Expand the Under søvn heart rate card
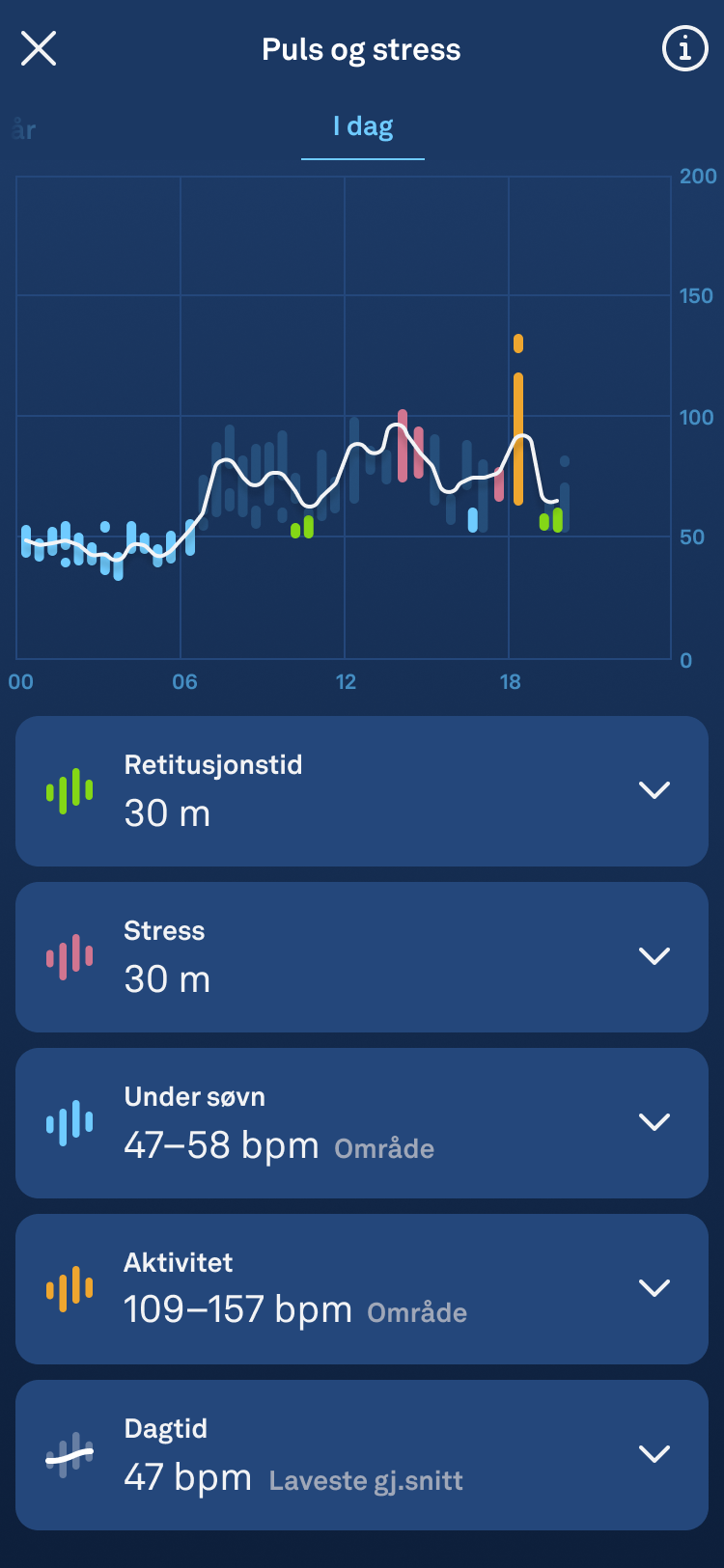The height and width of the screenshot is (1568, 724). tap(362, 1123)
